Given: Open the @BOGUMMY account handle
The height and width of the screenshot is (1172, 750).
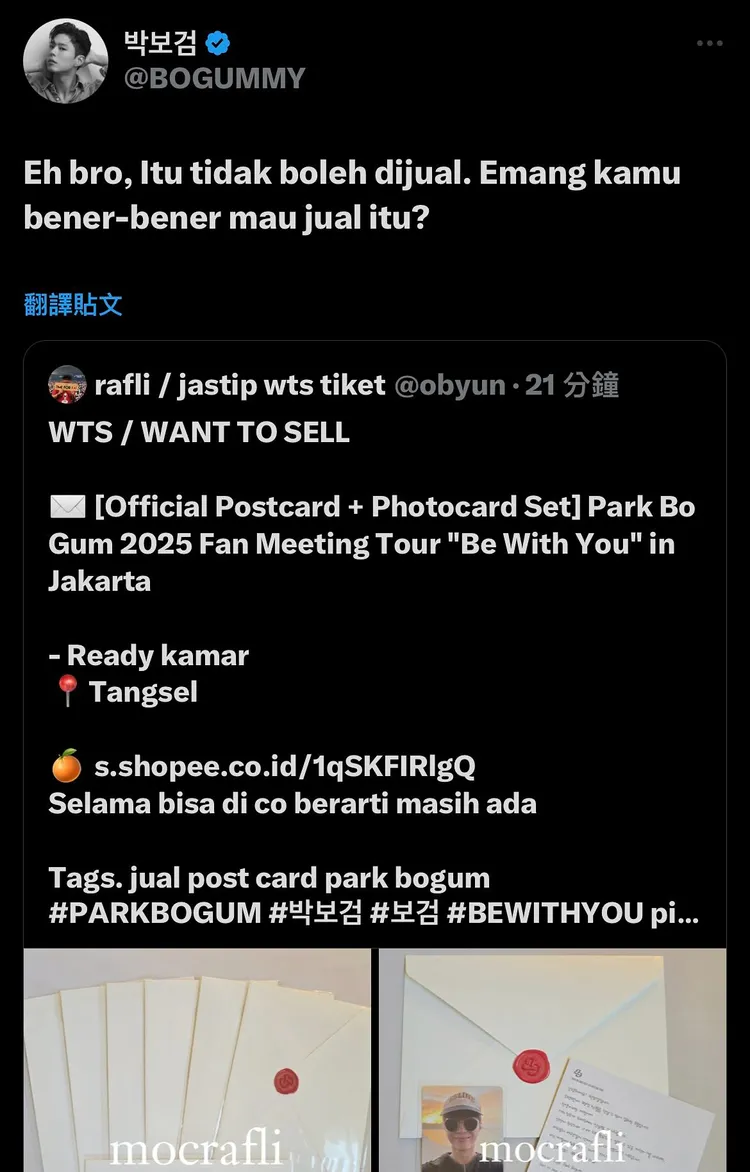Looking at the screenshot, I should (x=214, y=79).
